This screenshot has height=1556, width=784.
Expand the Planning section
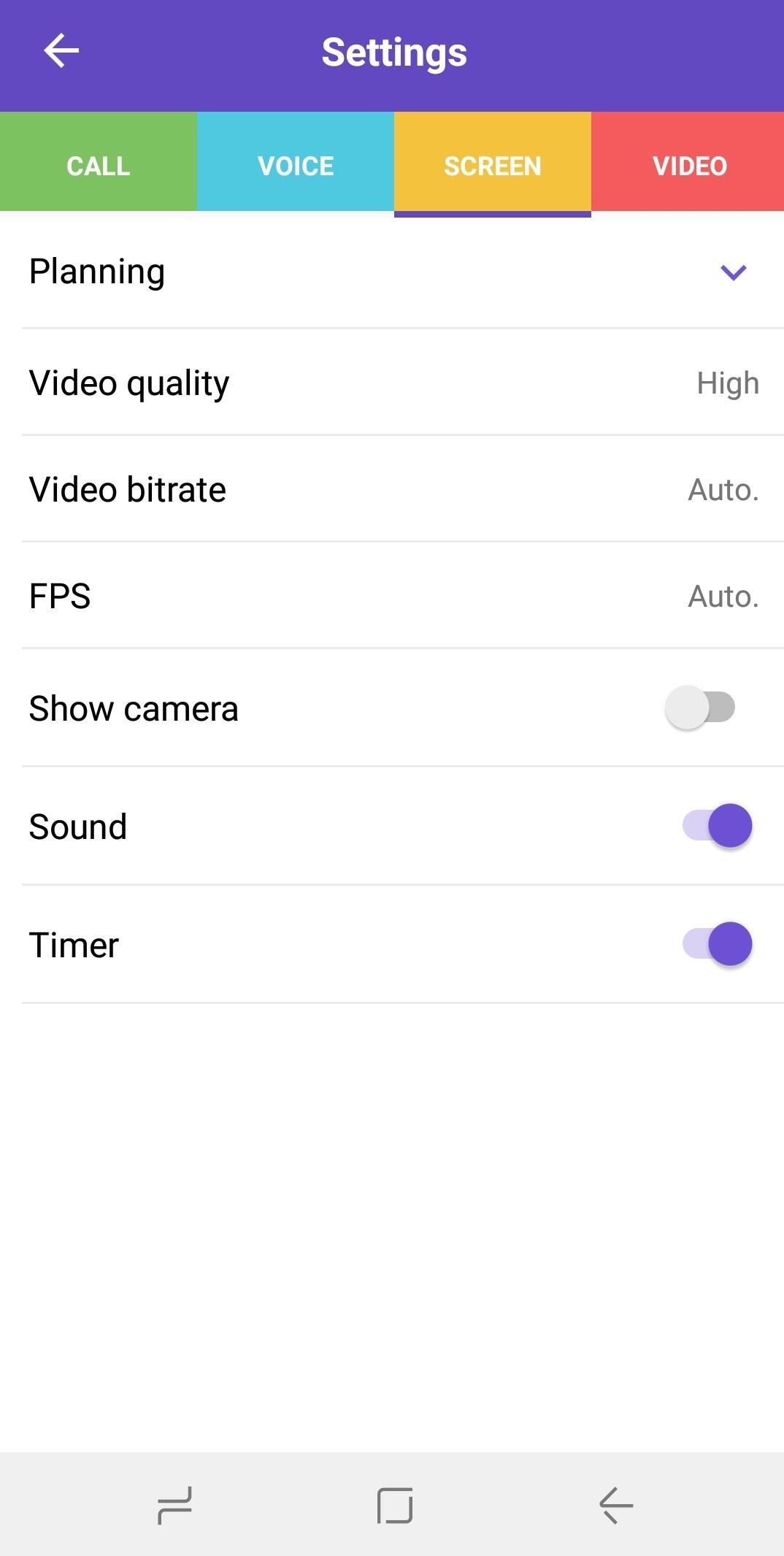pyautogui.click(x=733, y=272)
